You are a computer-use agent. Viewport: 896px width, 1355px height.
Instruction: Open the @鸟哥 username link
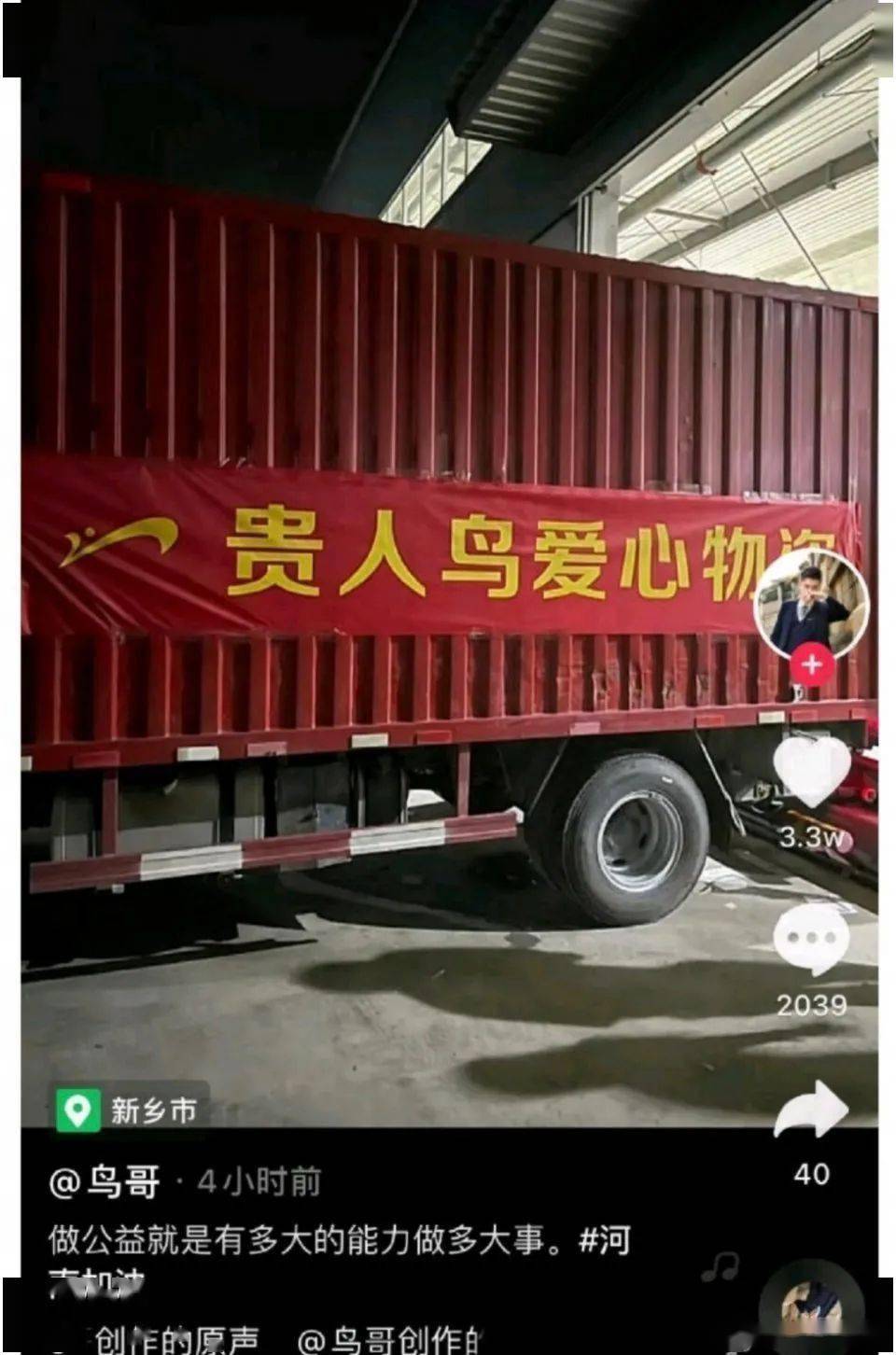[x=105, y=1182]
